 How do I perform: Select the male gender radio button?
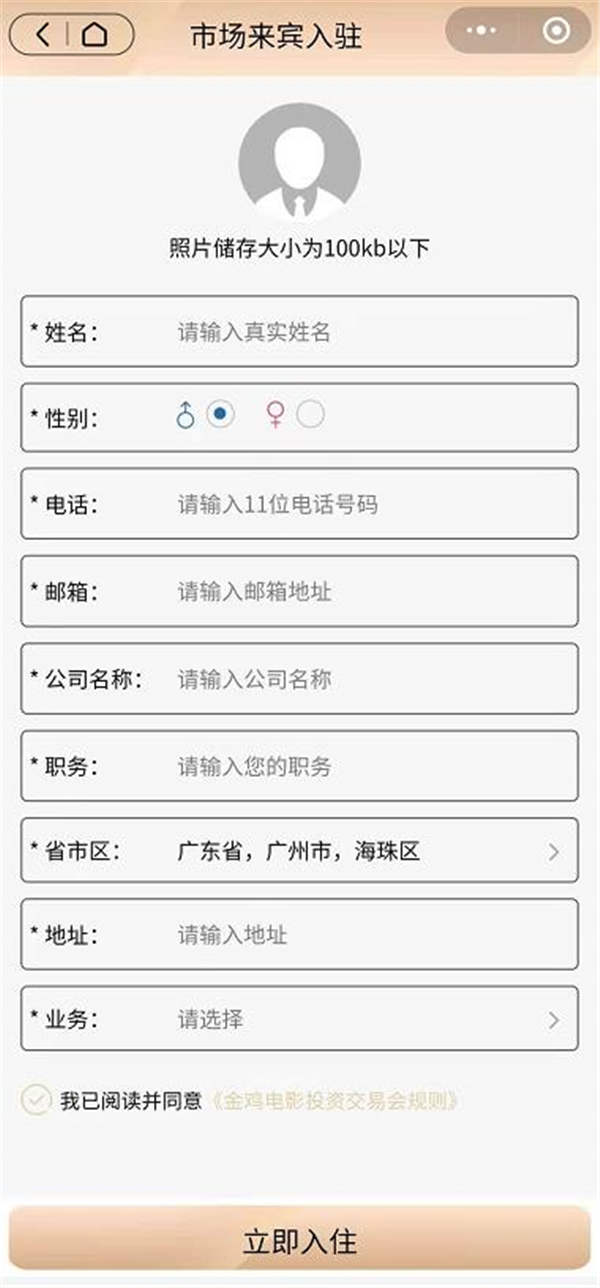click(x=220, y=413)
